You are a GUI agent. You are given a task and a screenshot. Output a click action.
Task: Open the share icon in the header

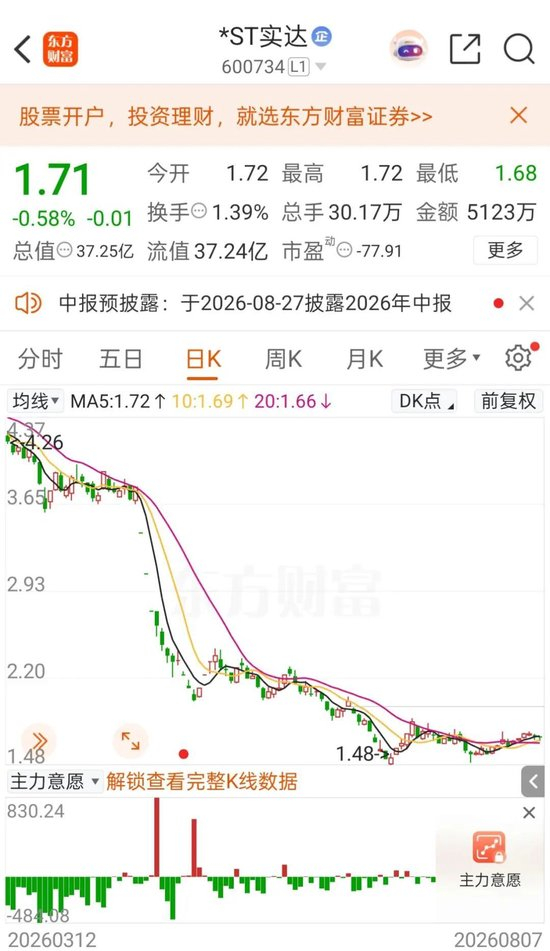click(x=465, y=49)
